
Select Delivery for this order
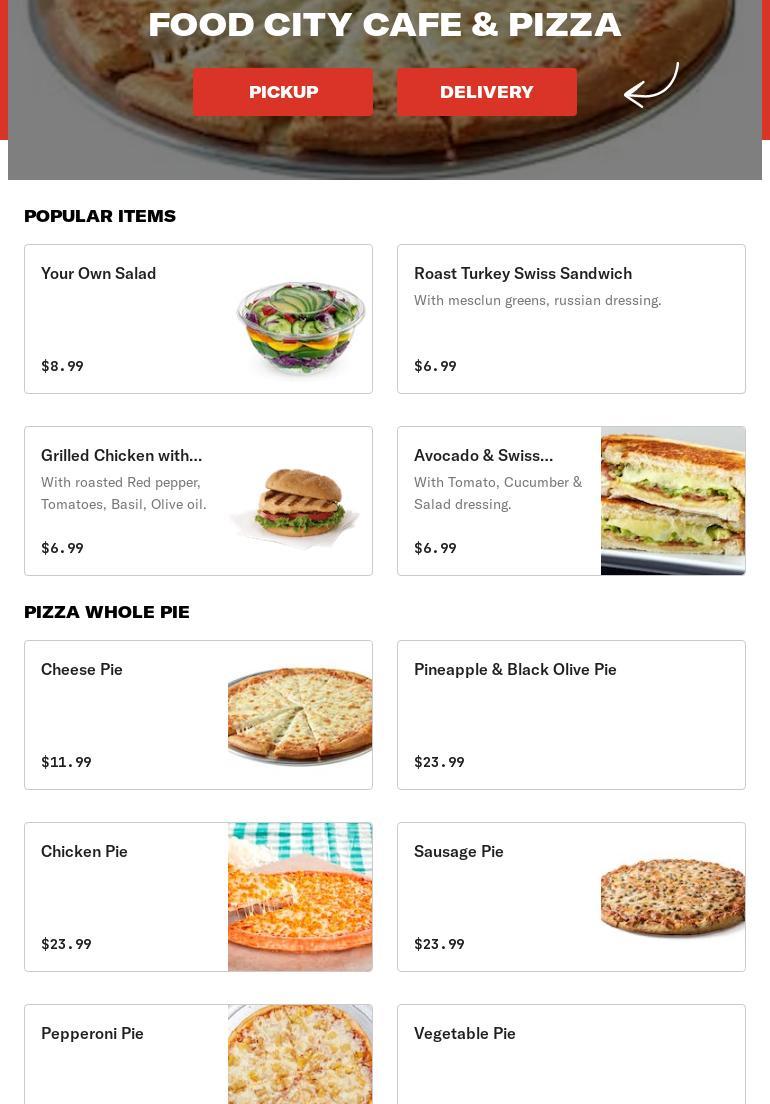(487, 92)
